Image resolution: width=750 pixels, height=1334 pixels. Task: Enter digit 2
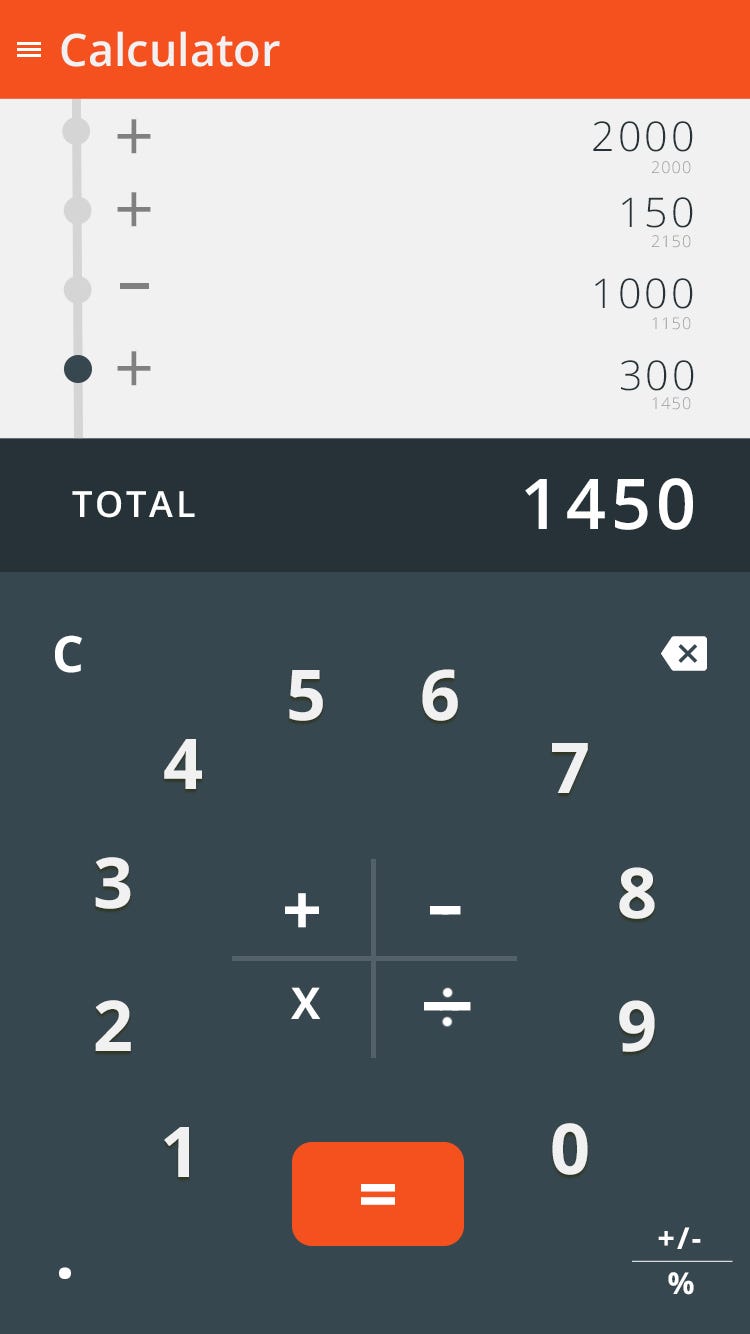point(113,1027)
